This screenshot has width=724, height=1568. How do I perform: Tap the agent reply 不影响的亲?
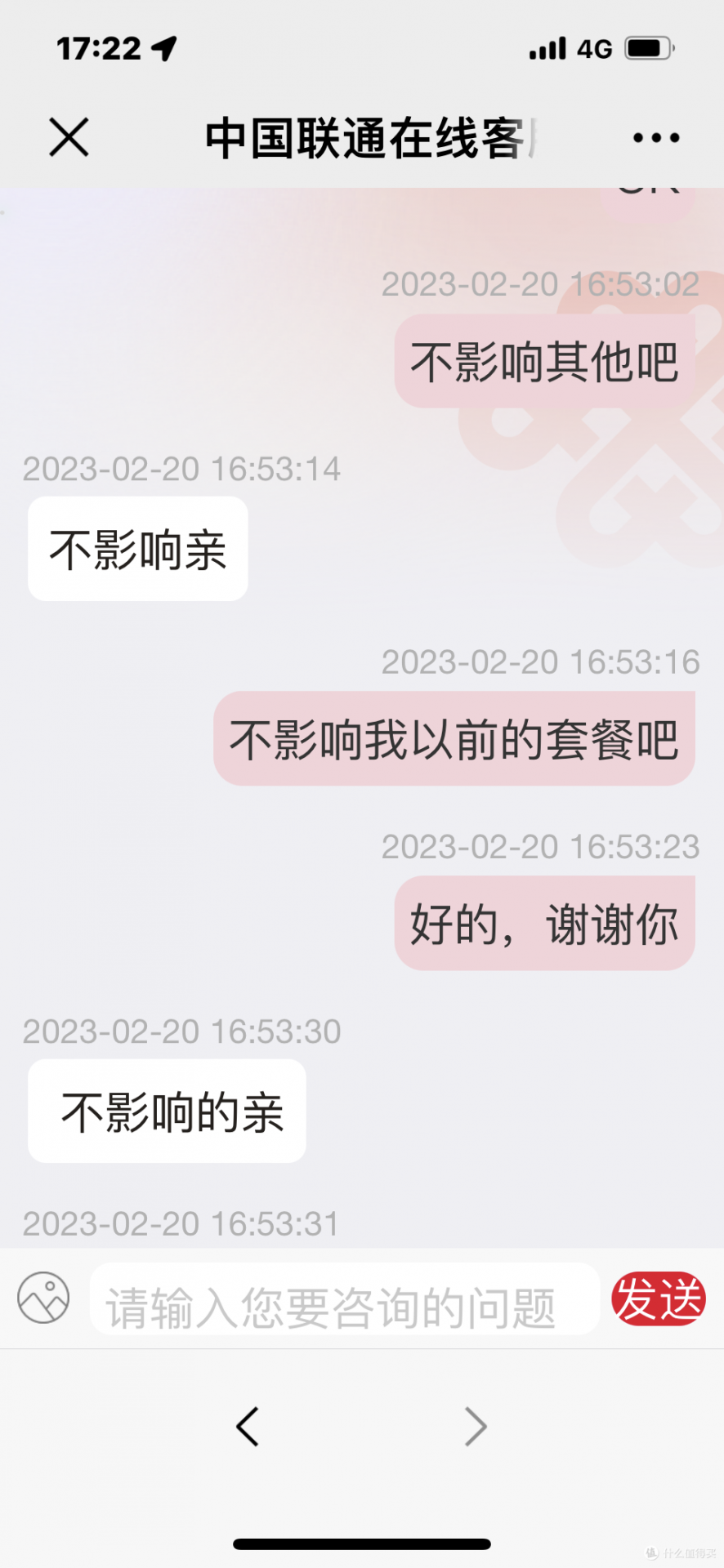coord(166,1111)
